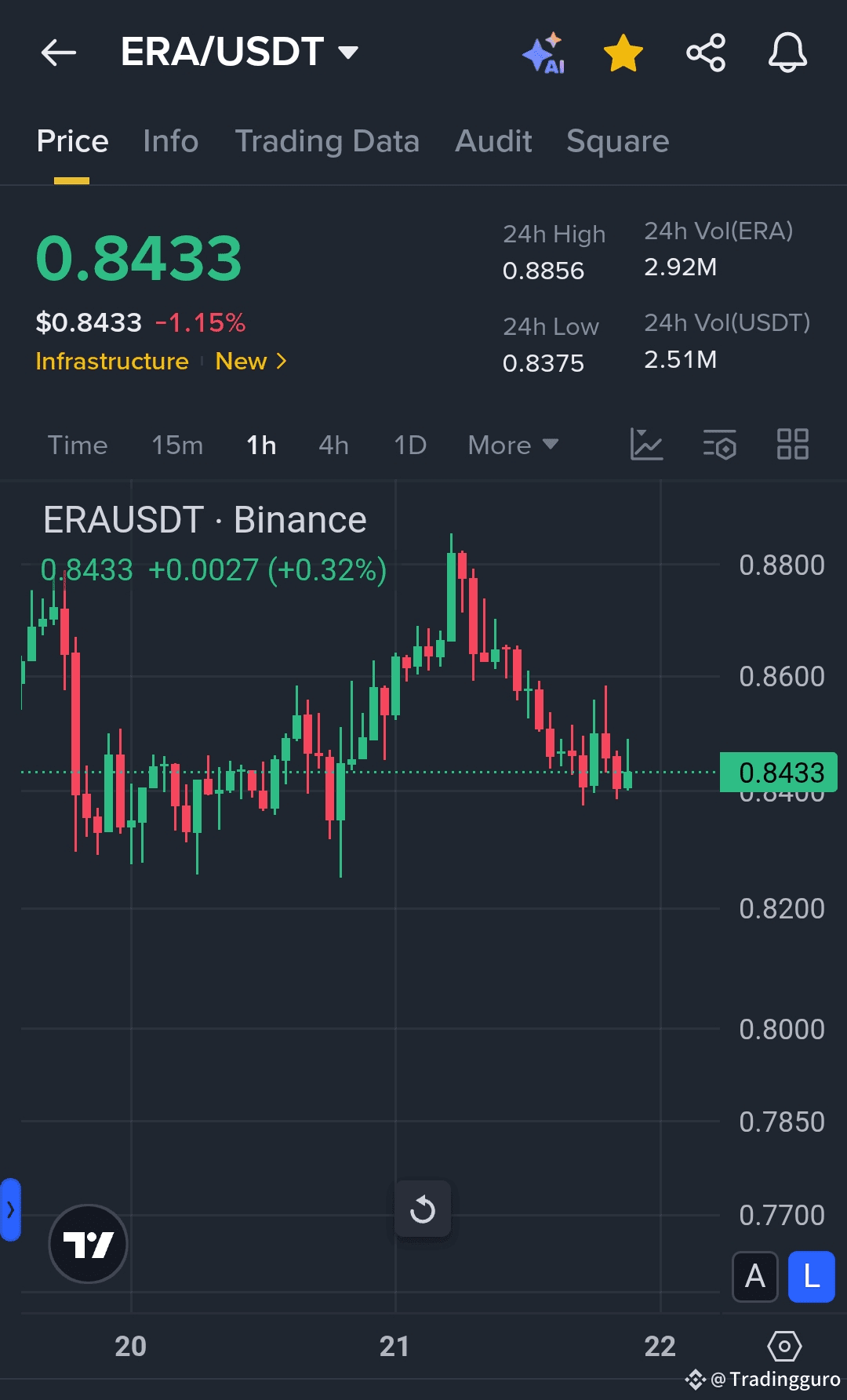Open the indicator settings icon

pos(719,445)
